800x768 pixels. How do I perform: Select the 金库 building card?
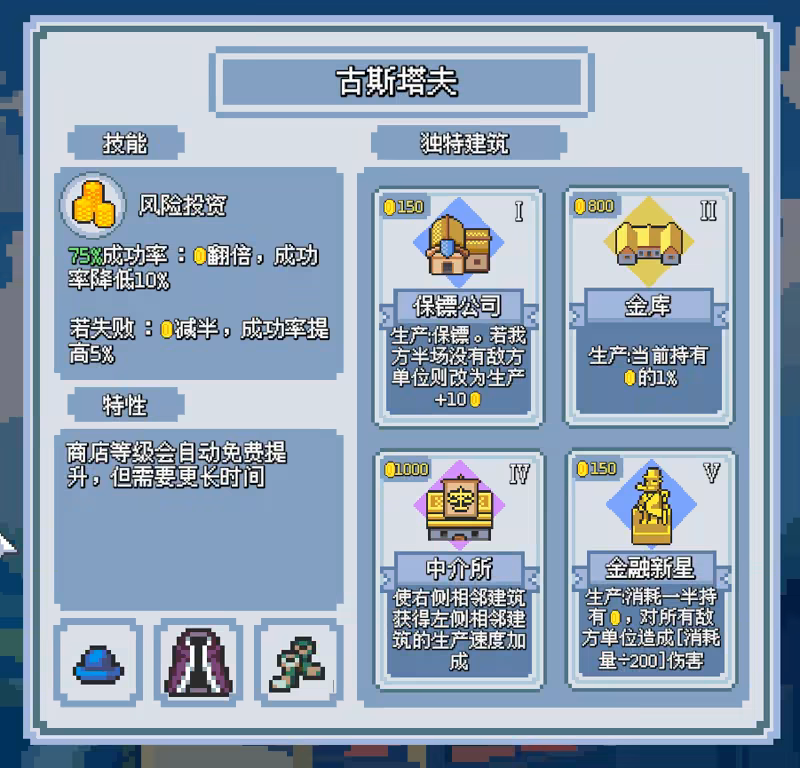649,304
